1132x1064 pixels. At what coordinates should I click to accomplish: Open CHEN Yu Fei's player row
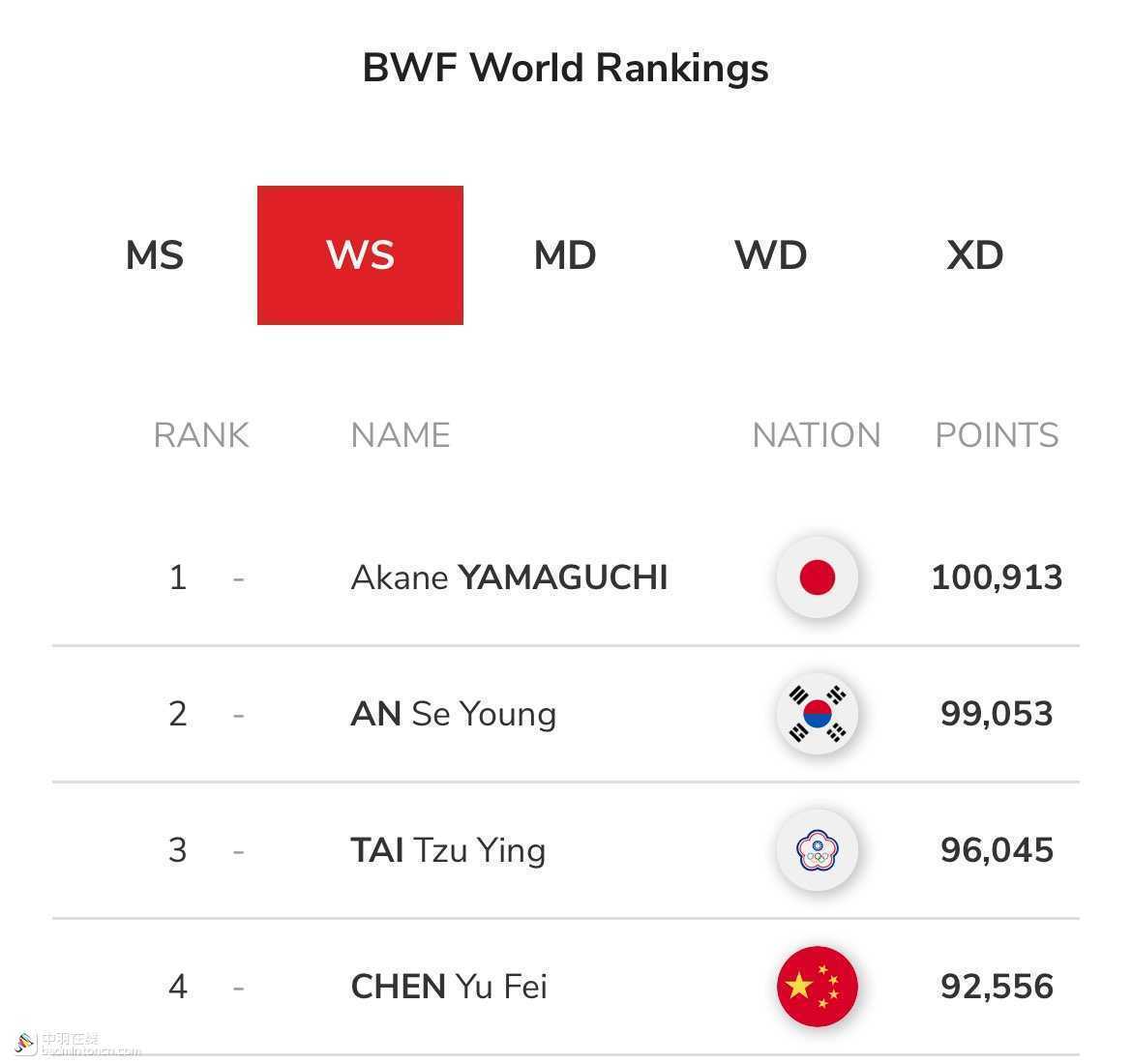coord(448,987)
